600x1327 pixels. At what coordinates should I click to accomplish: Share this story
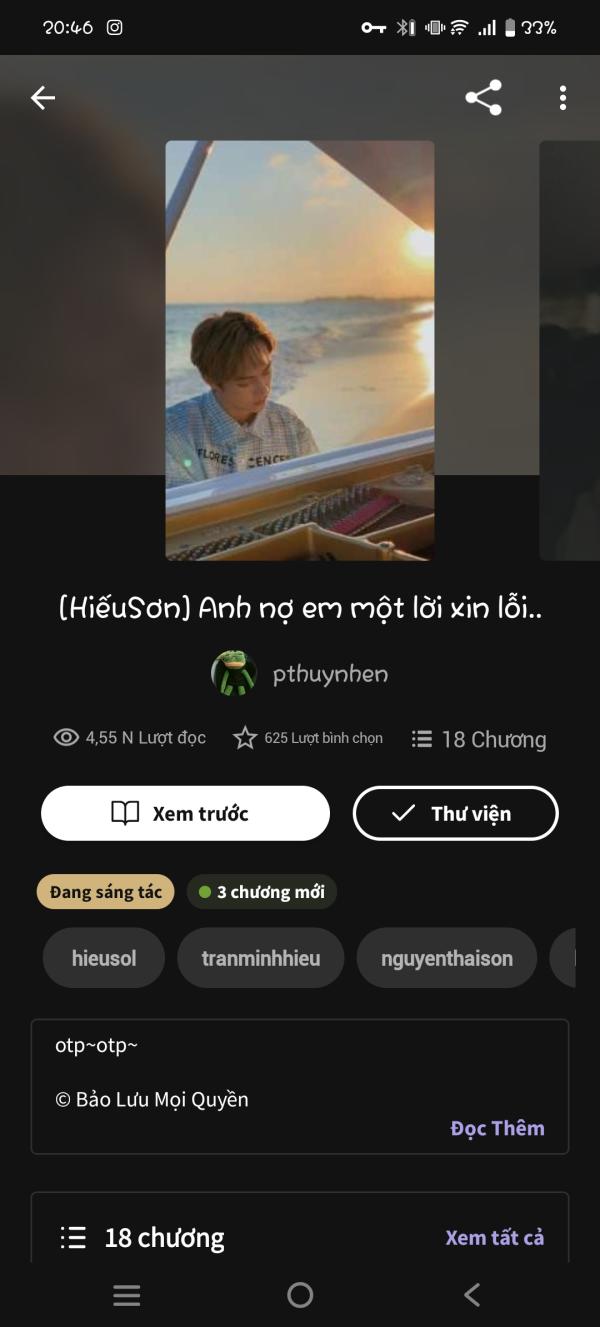coord(483,97)
